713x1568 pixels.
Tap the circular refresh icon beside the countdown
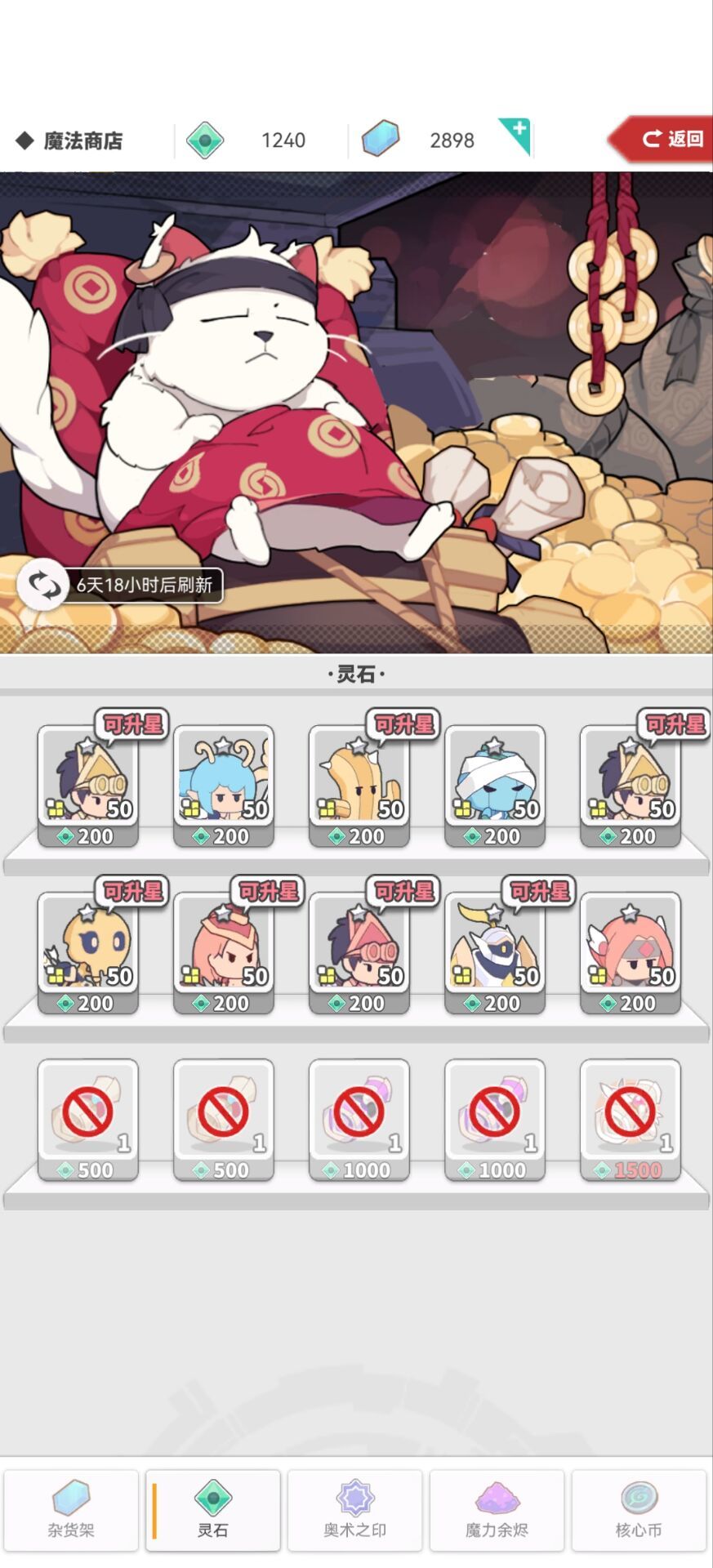(44, 585)
